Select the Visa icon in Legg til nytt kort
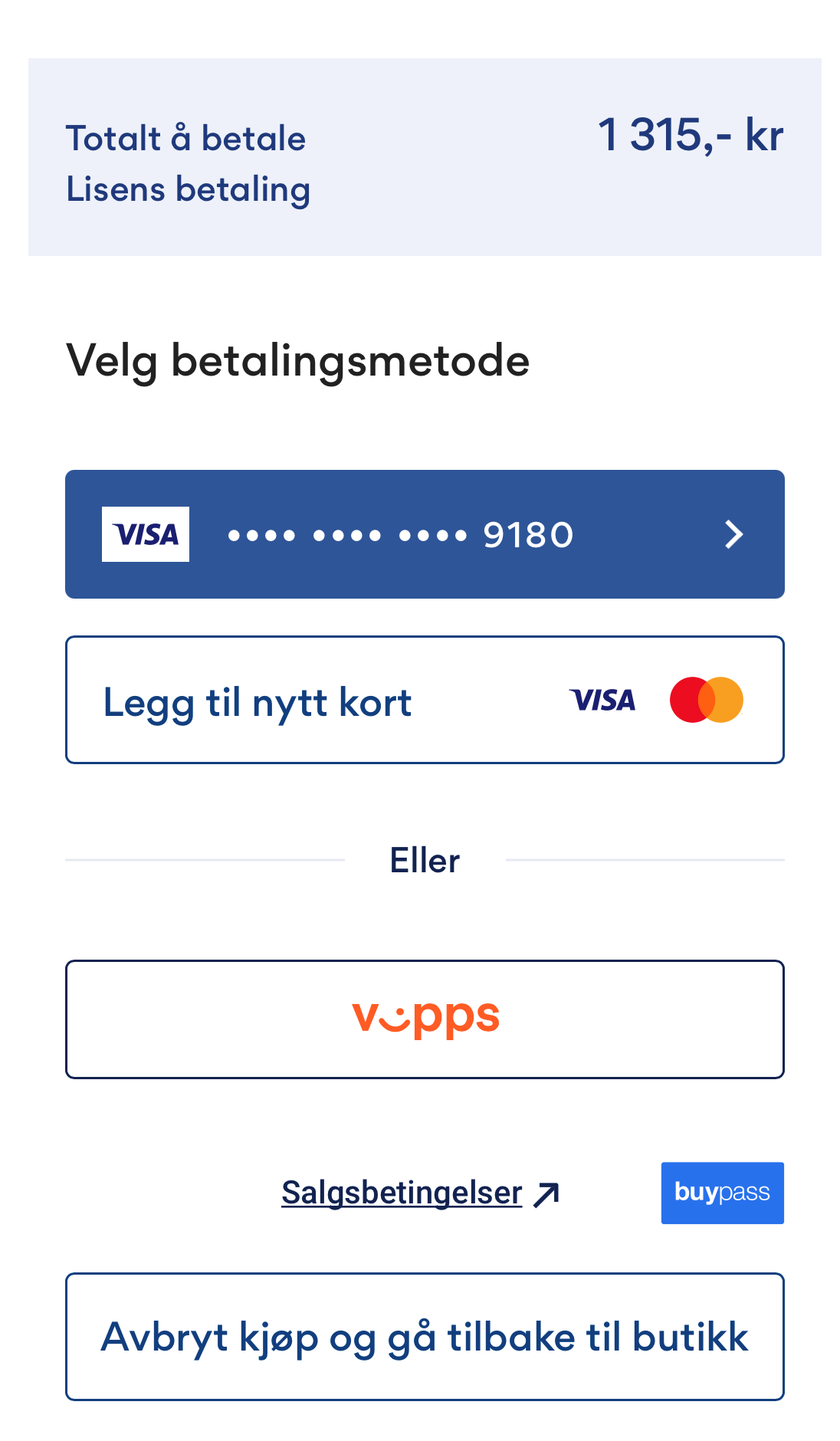The image size is (840, 1441). tap(604, 698)
